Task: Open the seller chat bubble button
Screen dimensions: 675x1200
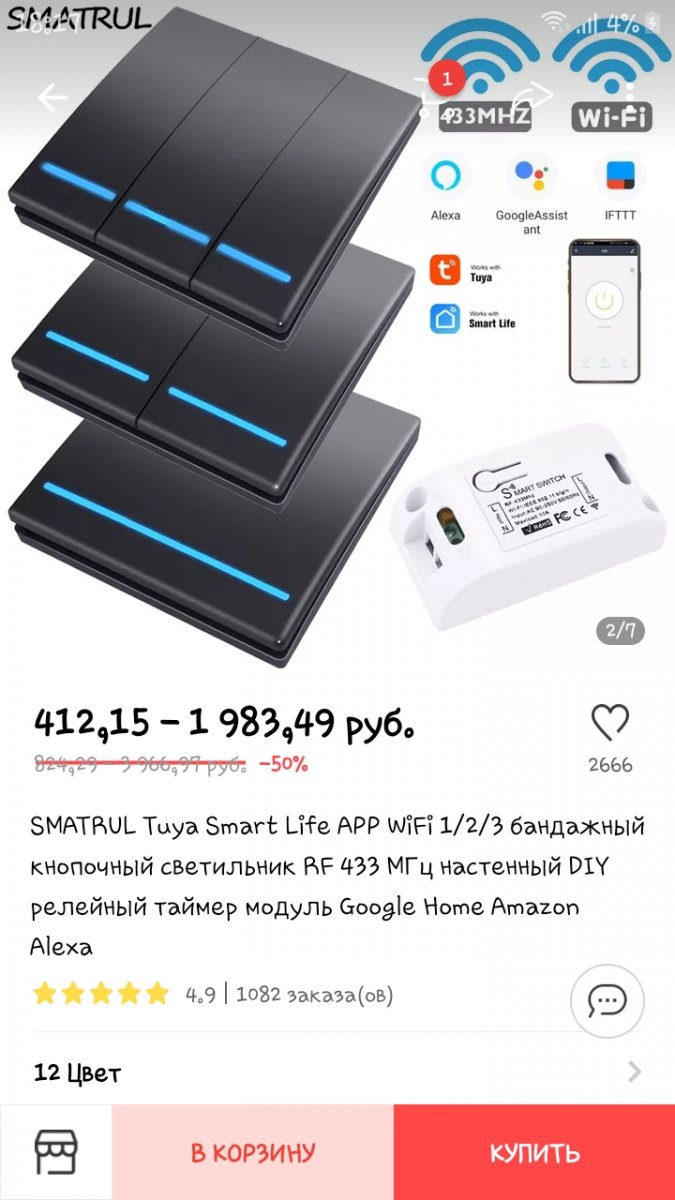Action: click(607, 1001)
